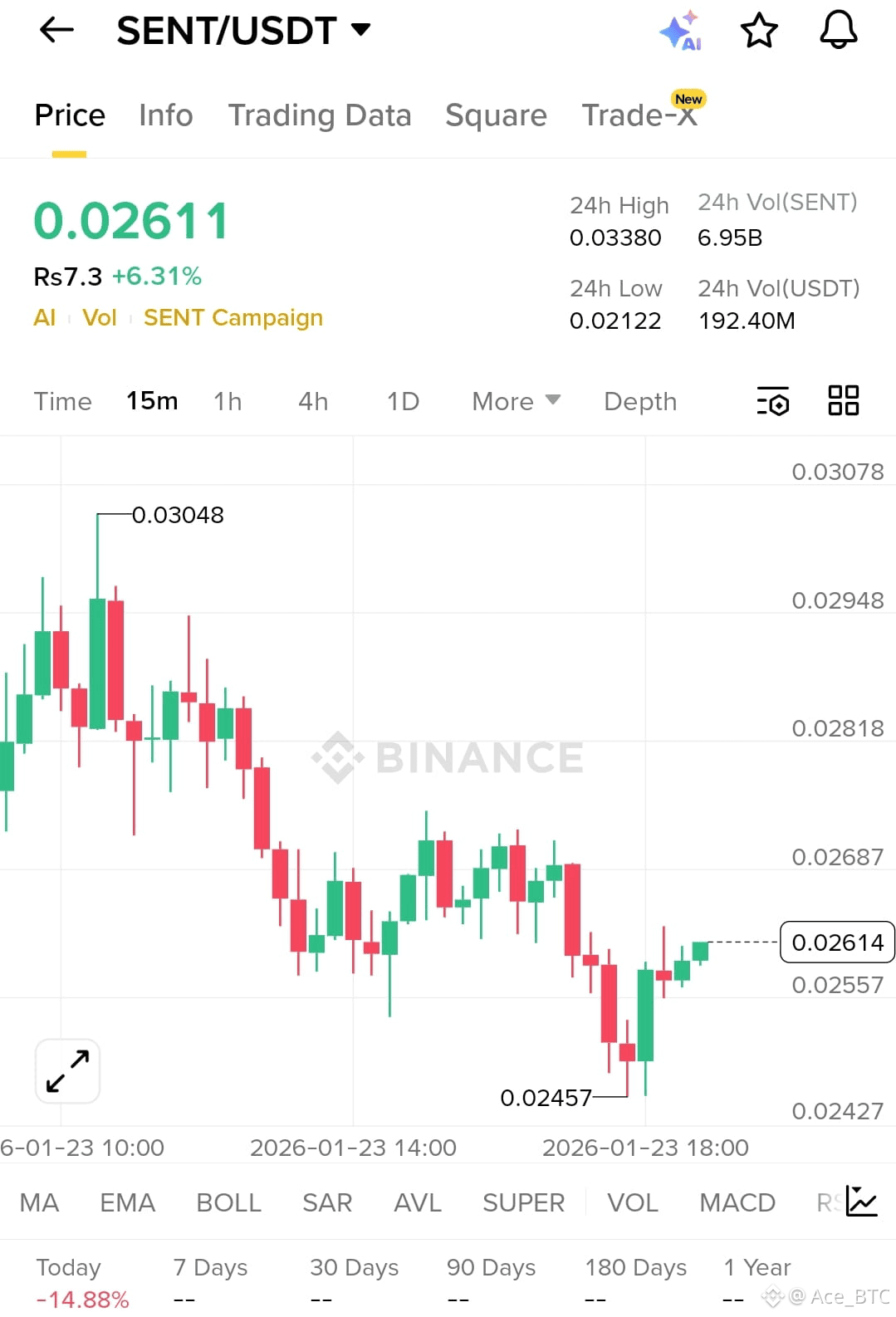
Task: Set a price alert with the bell
Action: pos(838,31)
